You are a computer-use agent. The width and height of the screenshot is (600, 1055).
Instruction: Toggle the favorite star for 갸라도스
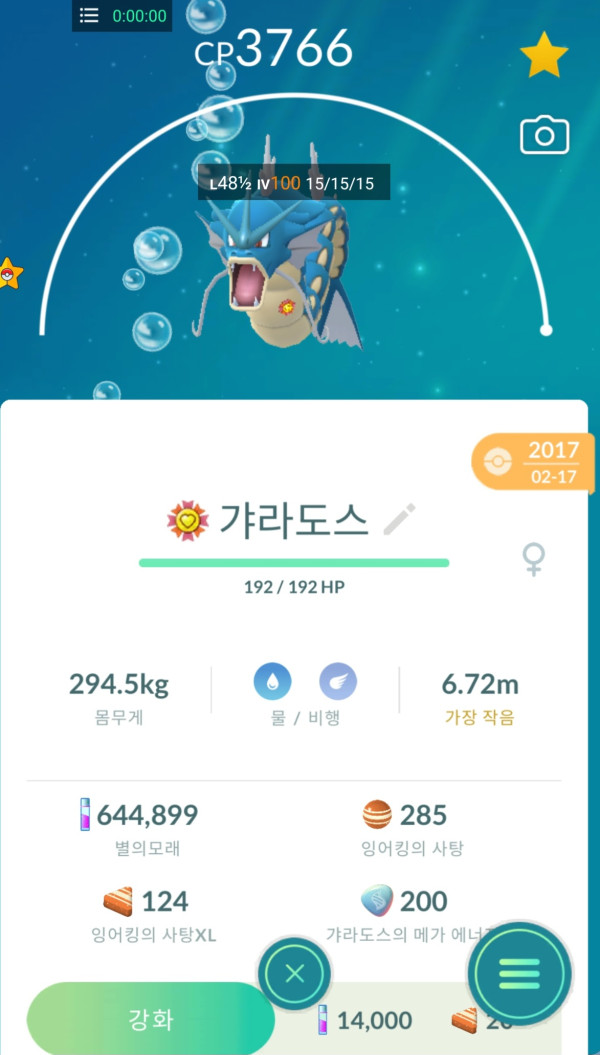point(544,55)
